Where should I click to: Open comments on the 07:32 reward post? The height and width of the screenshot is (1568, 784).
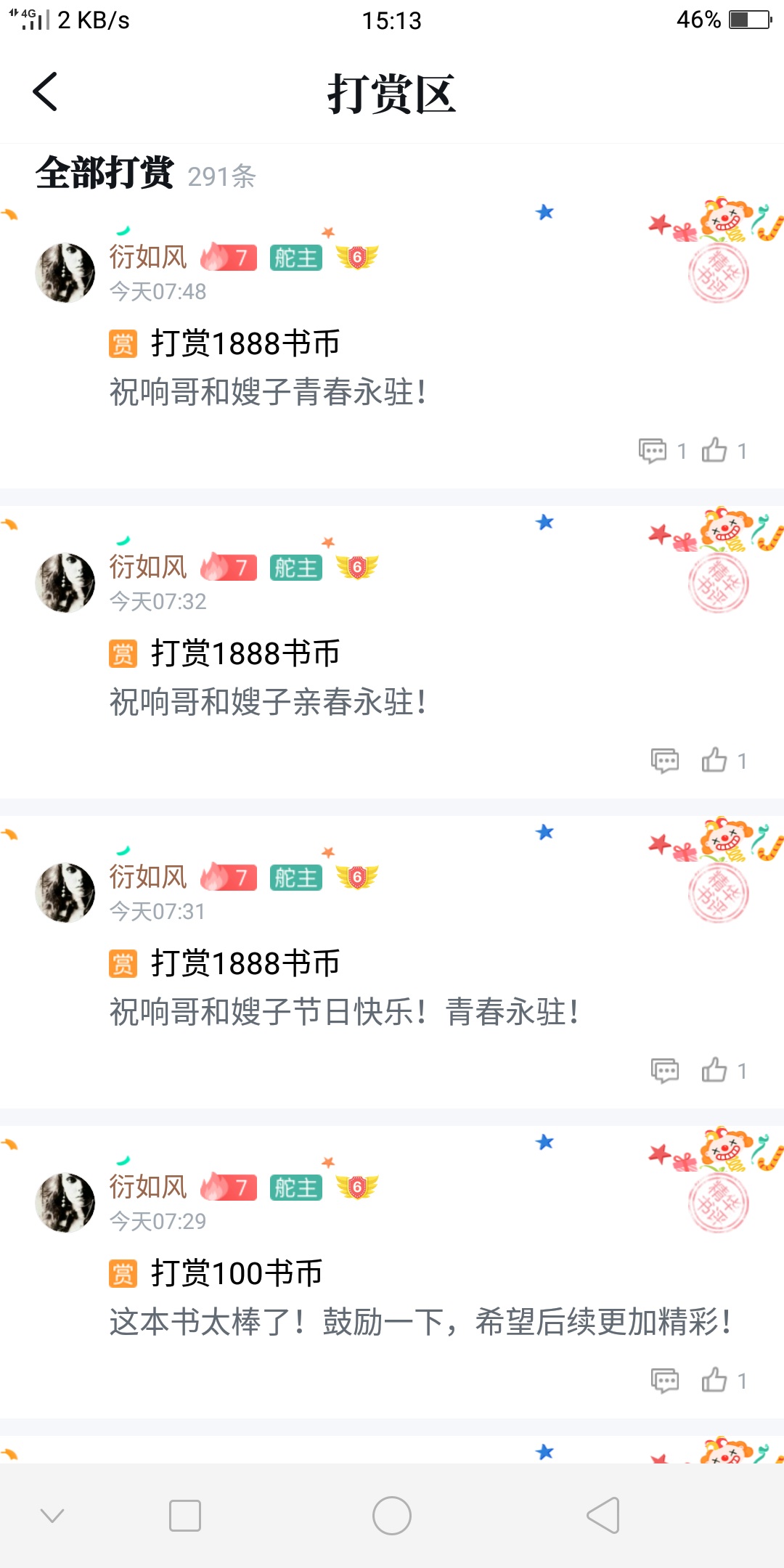664,761
